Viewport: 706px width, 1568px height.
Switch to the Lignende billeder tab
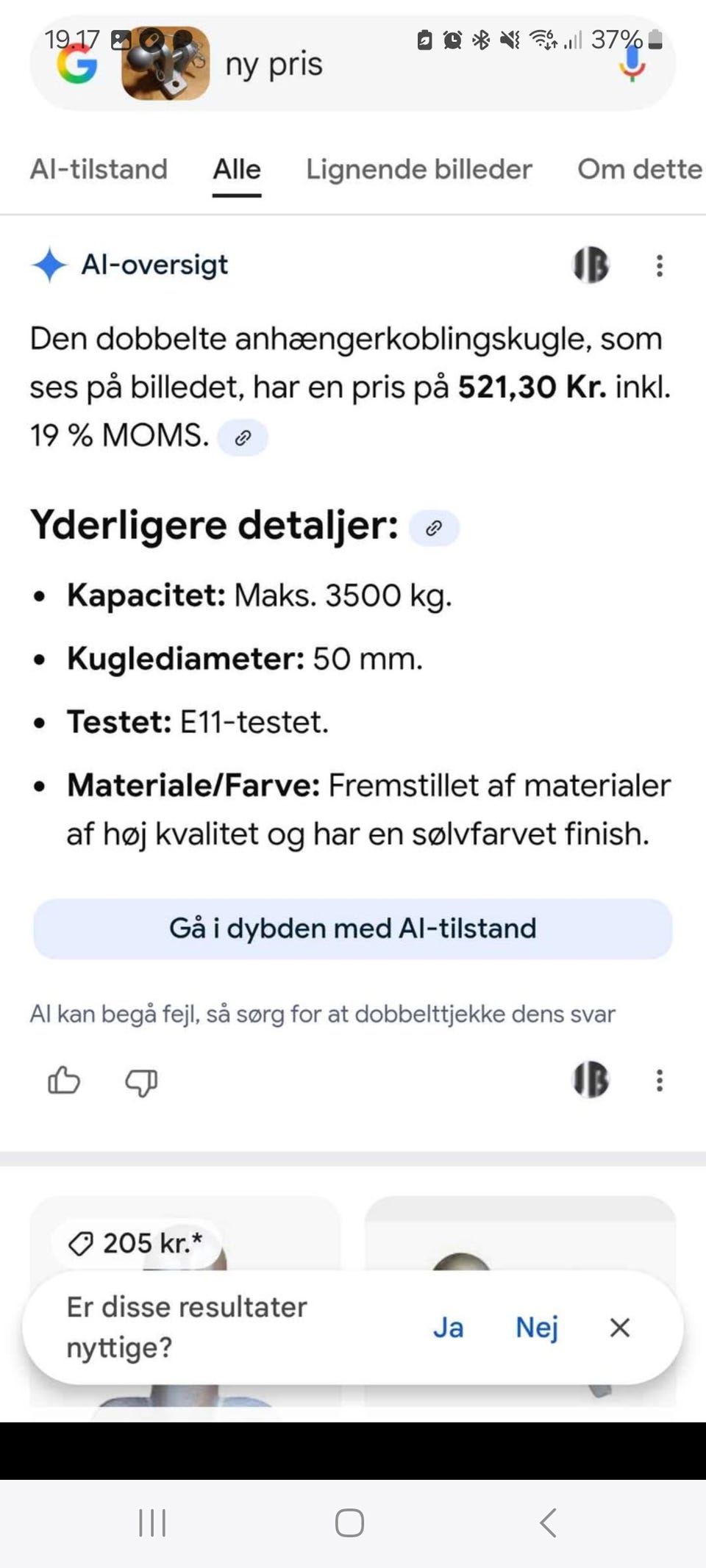click(x=418, y=170)
